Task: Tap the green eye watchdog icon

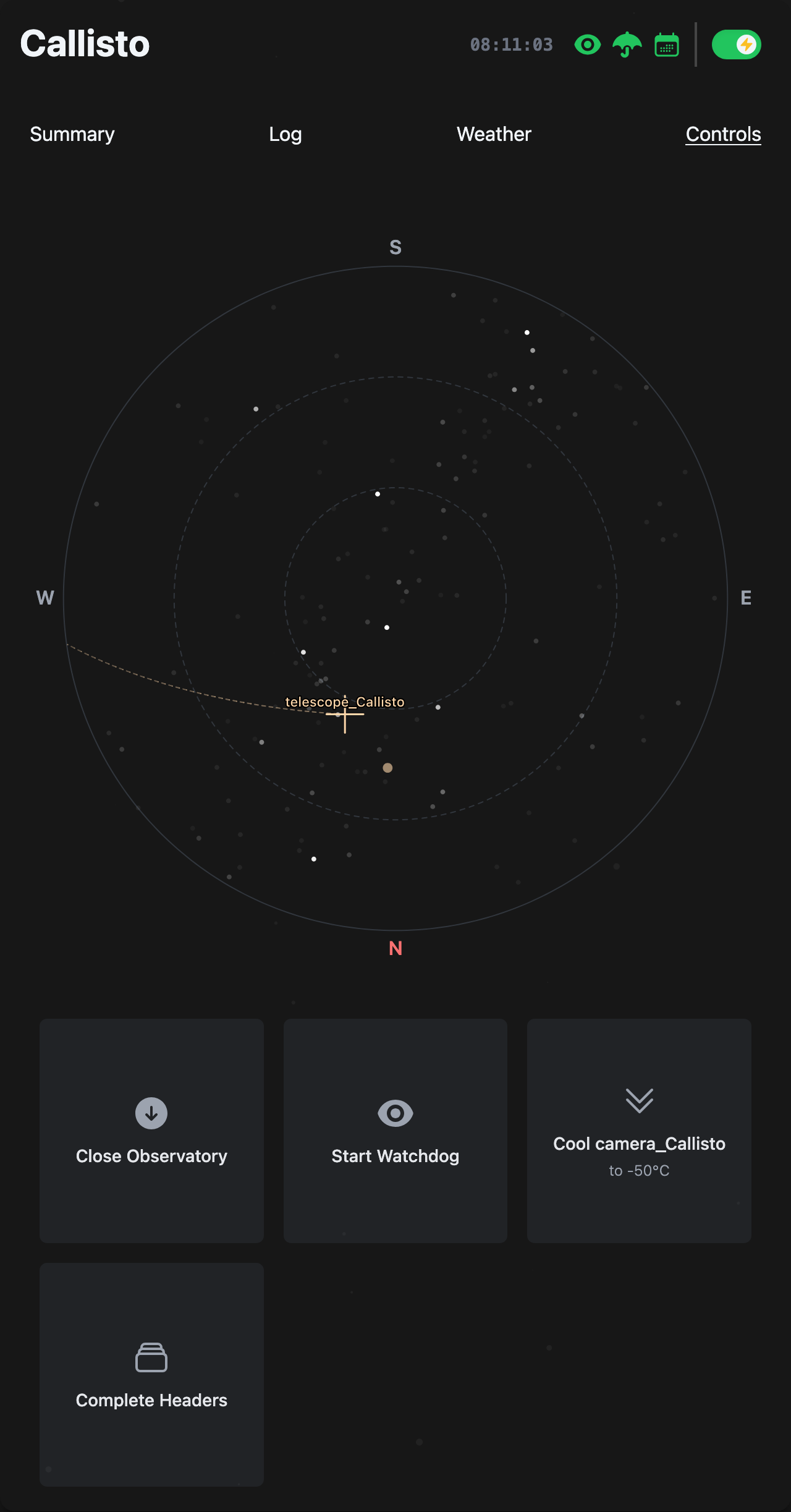Action: [x=587, y=45]
